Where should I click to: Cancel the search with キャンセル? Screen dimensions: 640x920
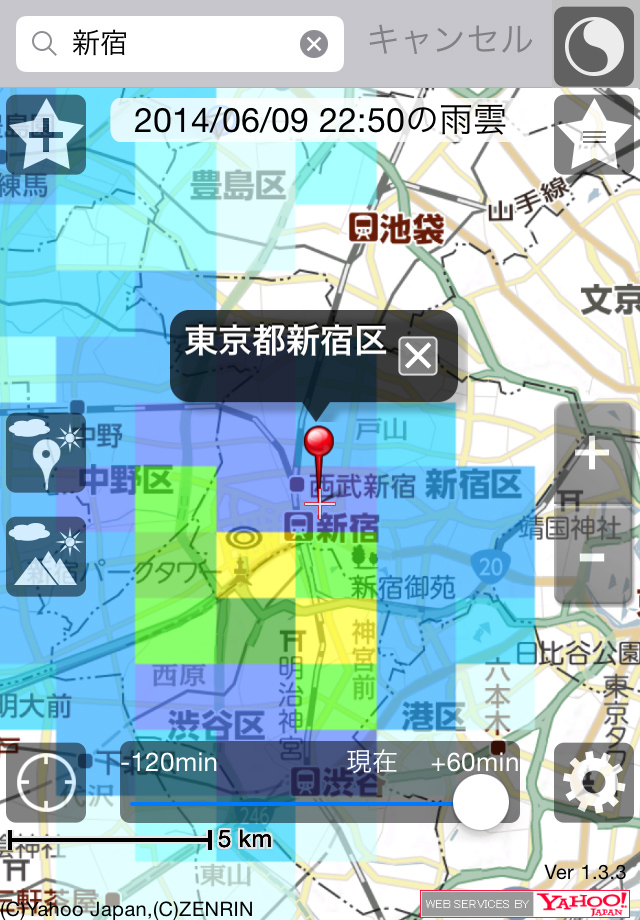450,42
